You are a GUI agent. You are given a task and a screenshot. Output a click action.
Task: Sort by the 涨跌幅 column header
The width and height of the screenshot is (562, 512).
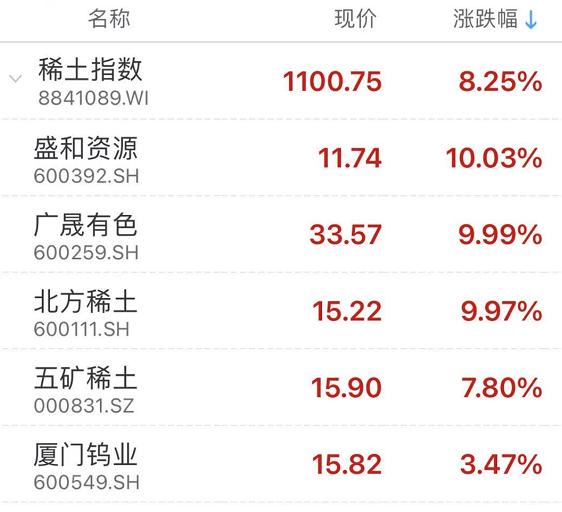(x=495, y=19)
